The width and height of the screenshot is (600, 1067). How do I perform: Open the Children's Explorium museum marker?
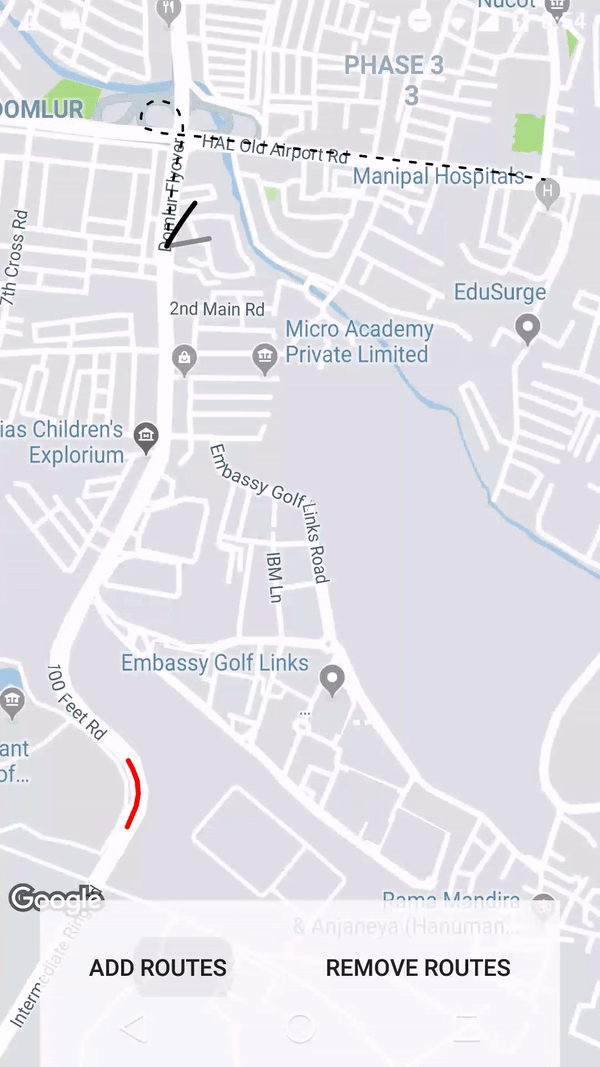click(x=147, y=435)
